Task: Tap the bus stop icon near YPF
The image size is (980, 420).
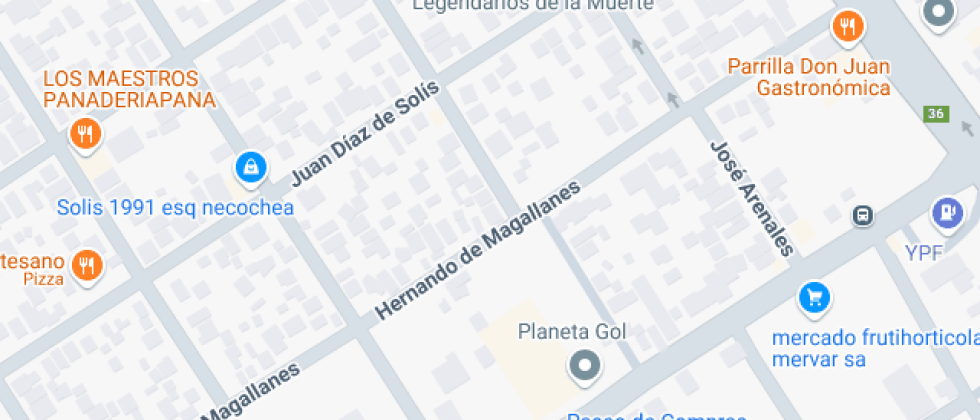Action: 860,215
